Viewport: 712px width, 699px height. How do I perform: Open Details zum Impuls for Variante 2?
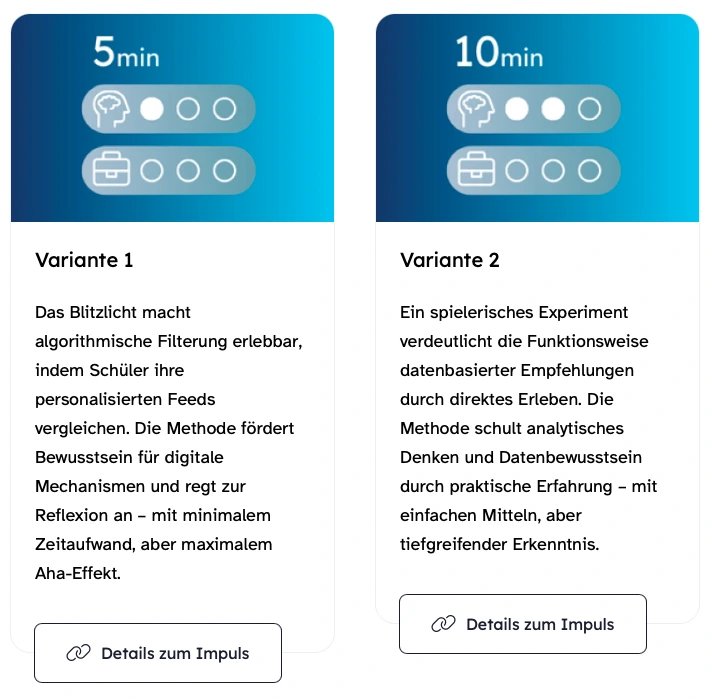522,624
